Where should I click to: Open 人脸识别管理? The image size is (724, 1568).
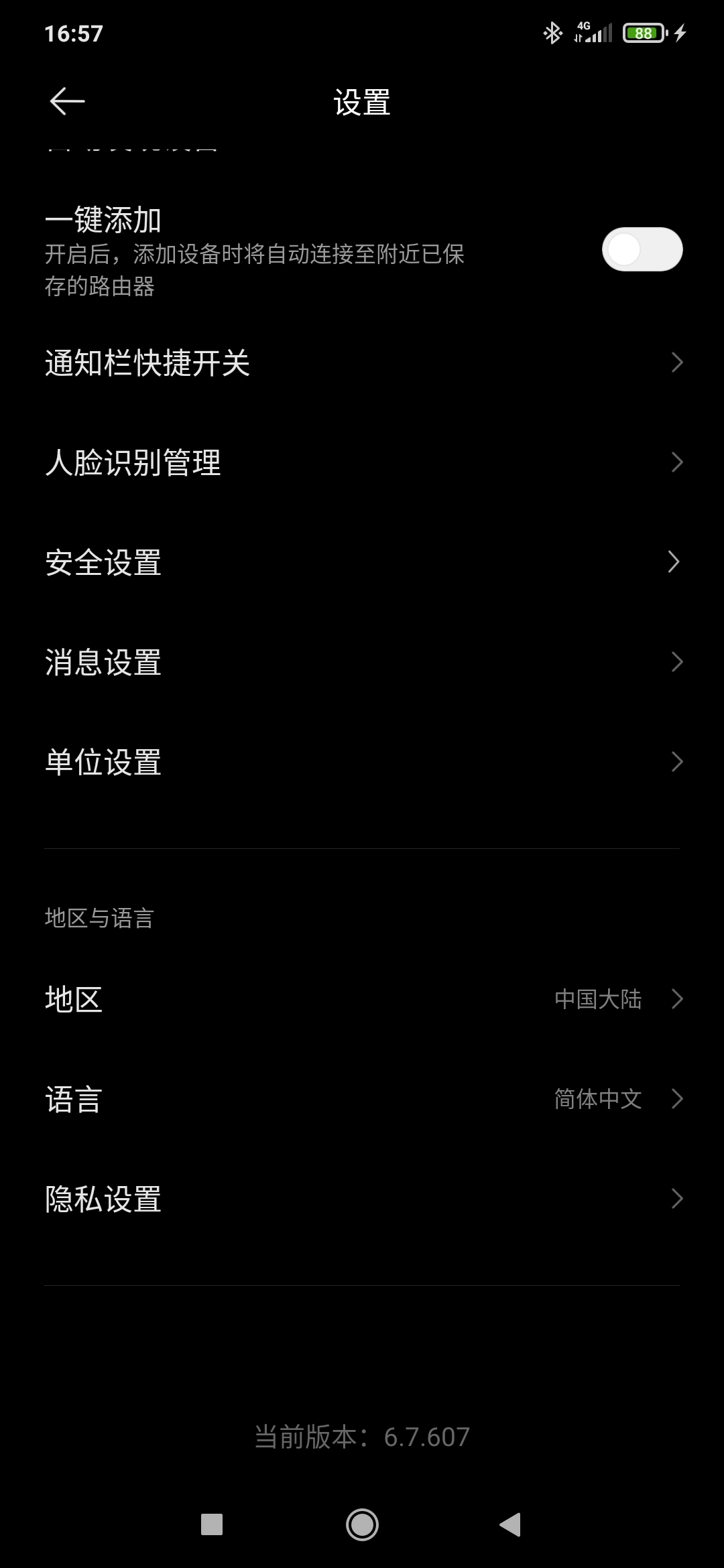click(362, 462)
